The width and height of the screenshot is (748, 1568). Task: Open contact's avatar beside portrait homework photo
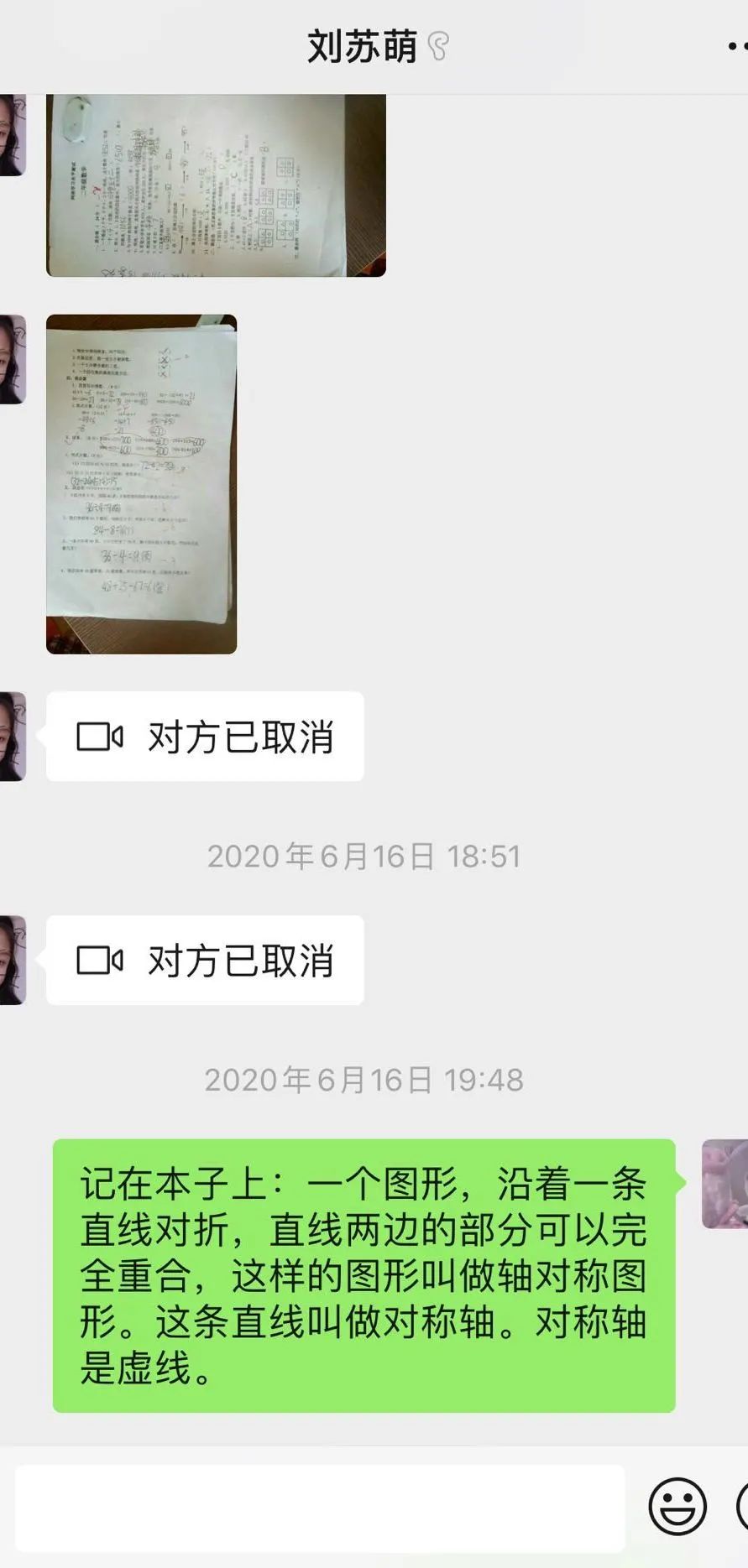(12, 359)
